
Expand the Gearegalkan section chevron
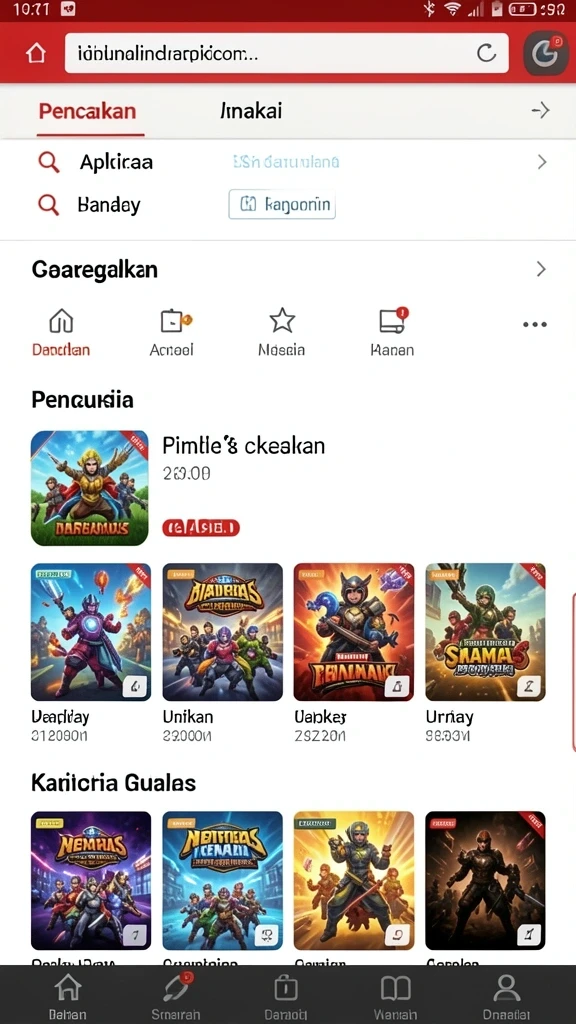coord(541,269)
